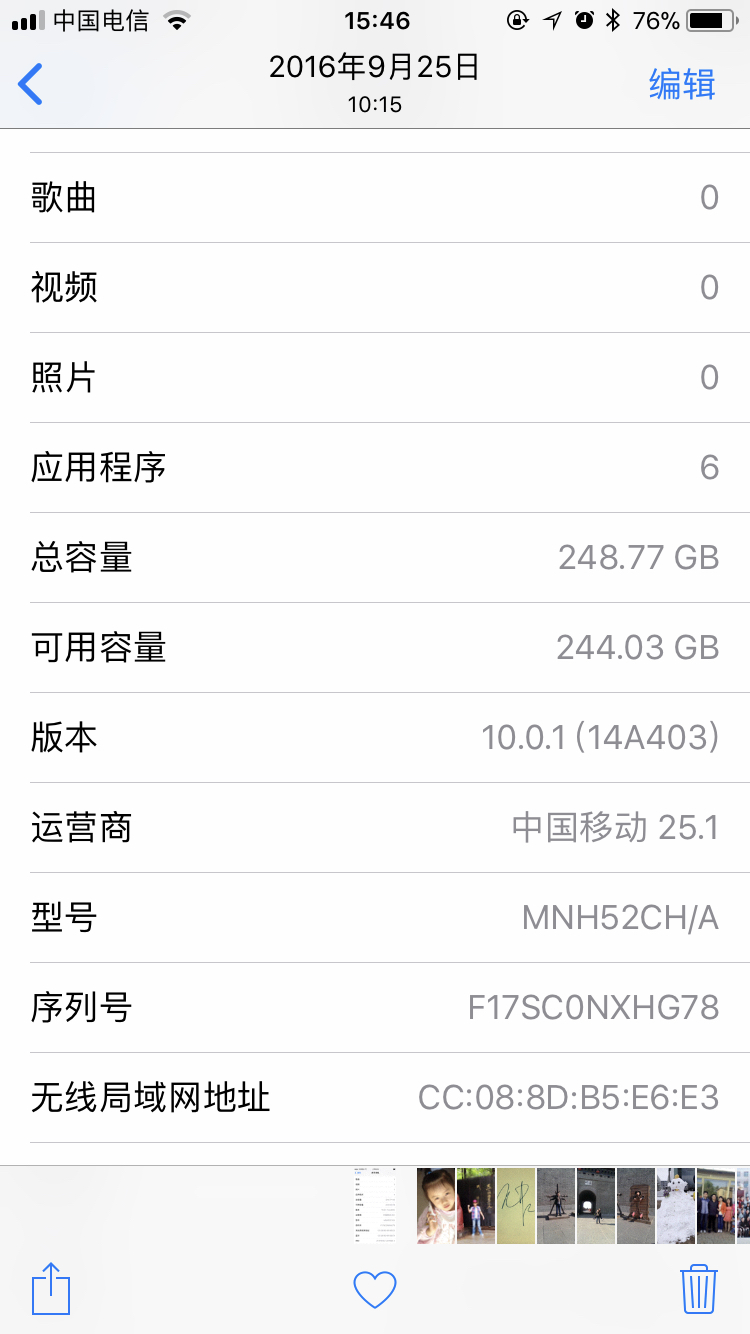Tap 编辑 to edit this photo
750x1334 pixels.
[x=682, y=84]
